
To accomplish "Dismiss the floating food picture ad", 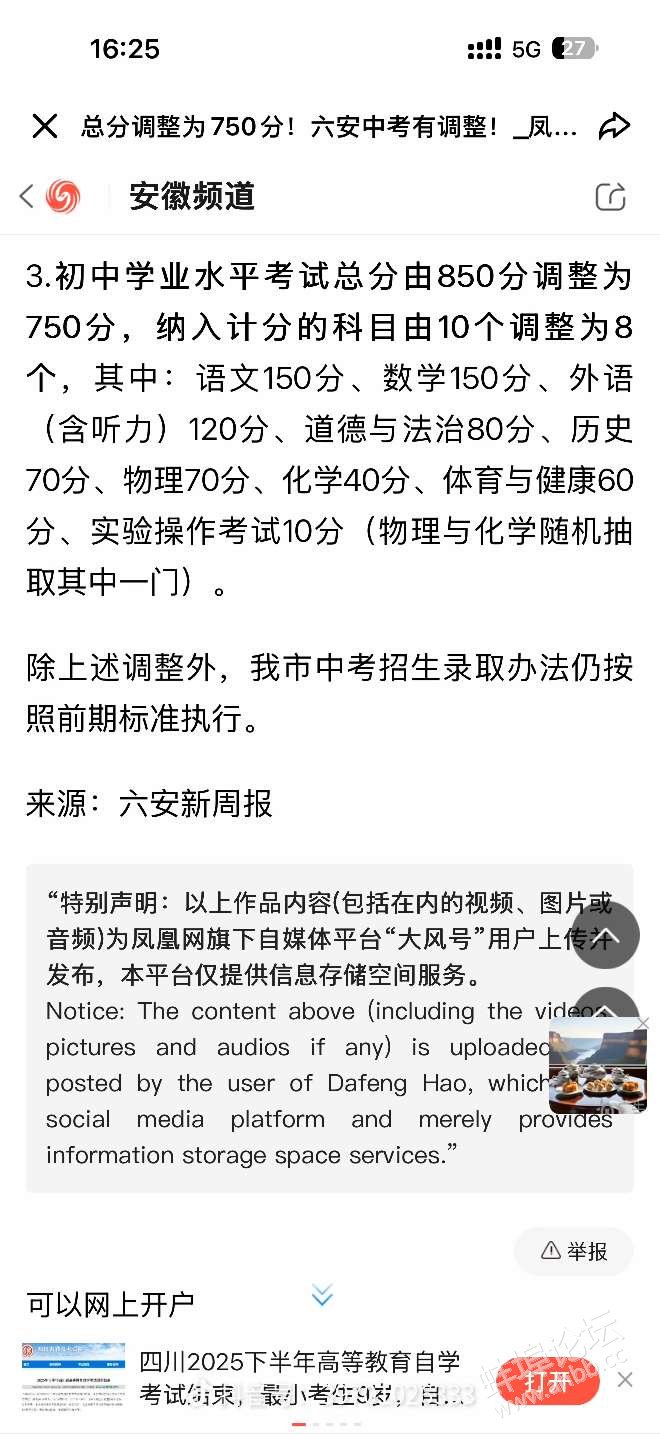I will (x=642, y=1023).
